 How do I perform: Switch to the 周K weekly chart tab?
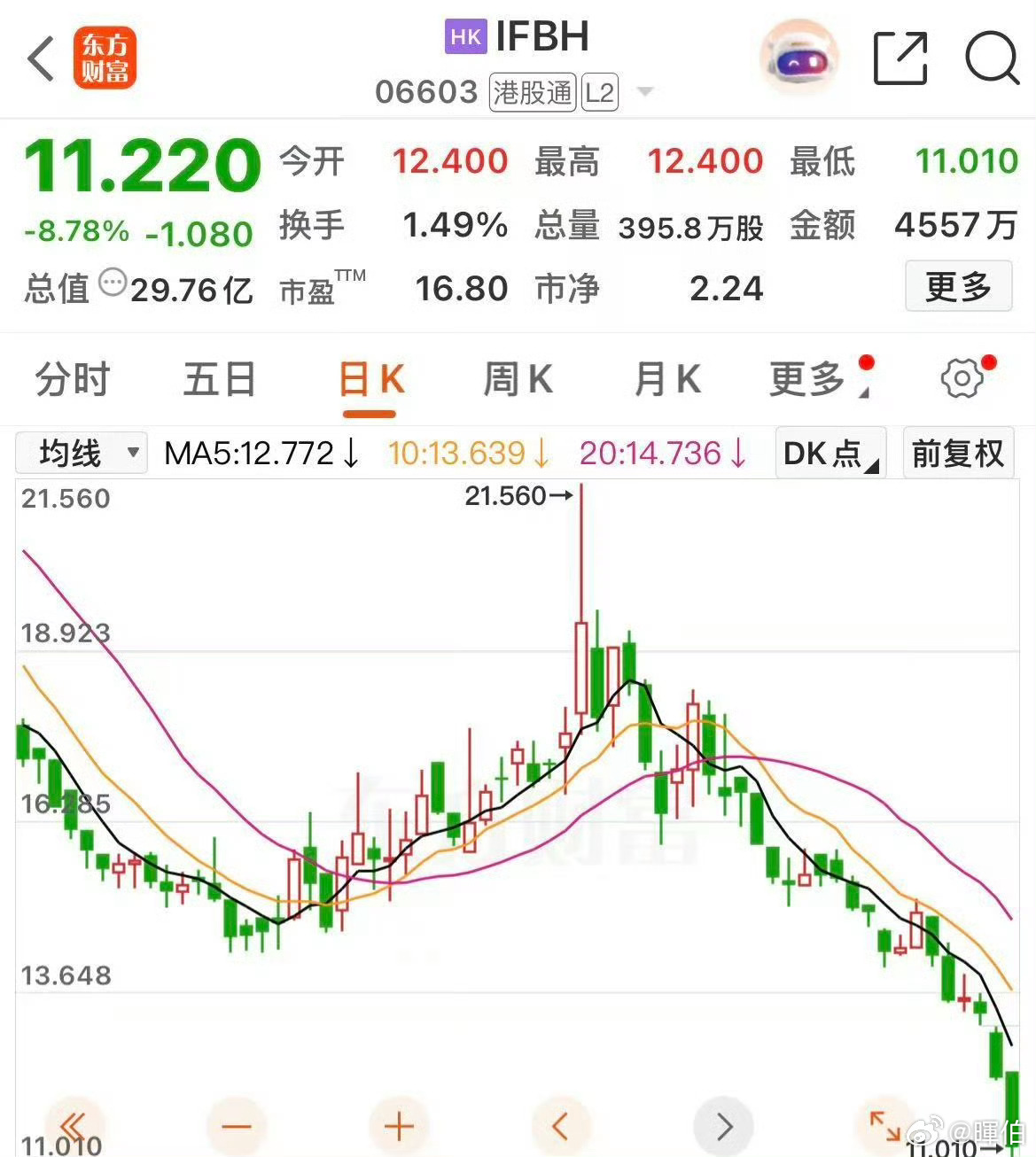click(x=517, y=378)
